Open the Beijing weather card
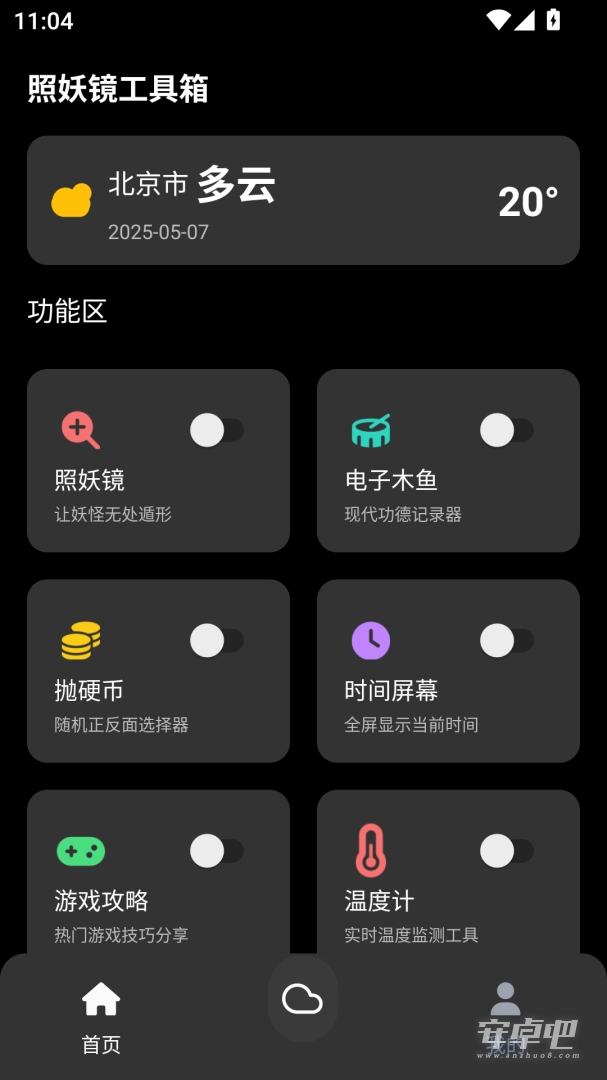This screenshot has width=607, height=1080. click(303, 200)
